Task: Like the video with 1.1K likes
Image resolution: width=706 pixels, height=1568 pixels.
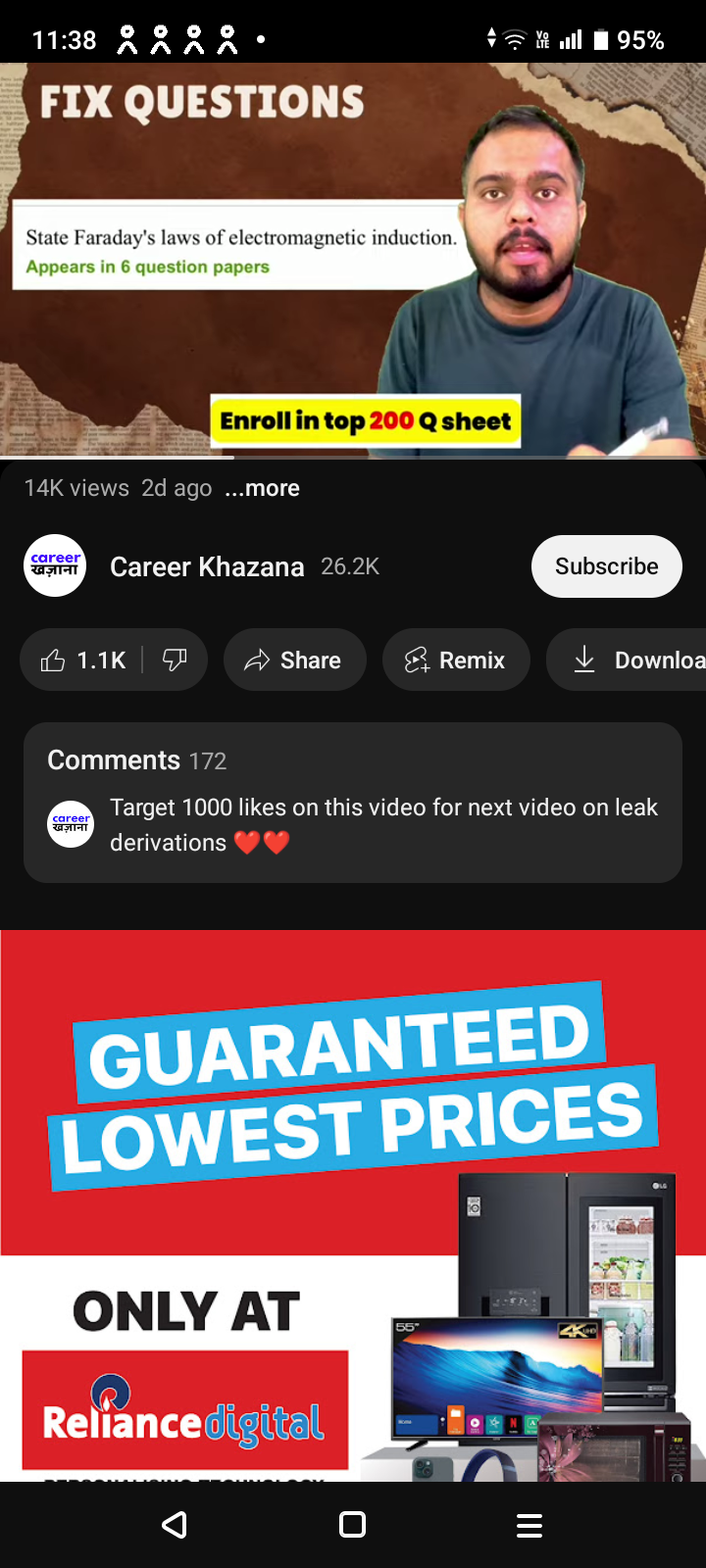Action: tap(82, 661)
